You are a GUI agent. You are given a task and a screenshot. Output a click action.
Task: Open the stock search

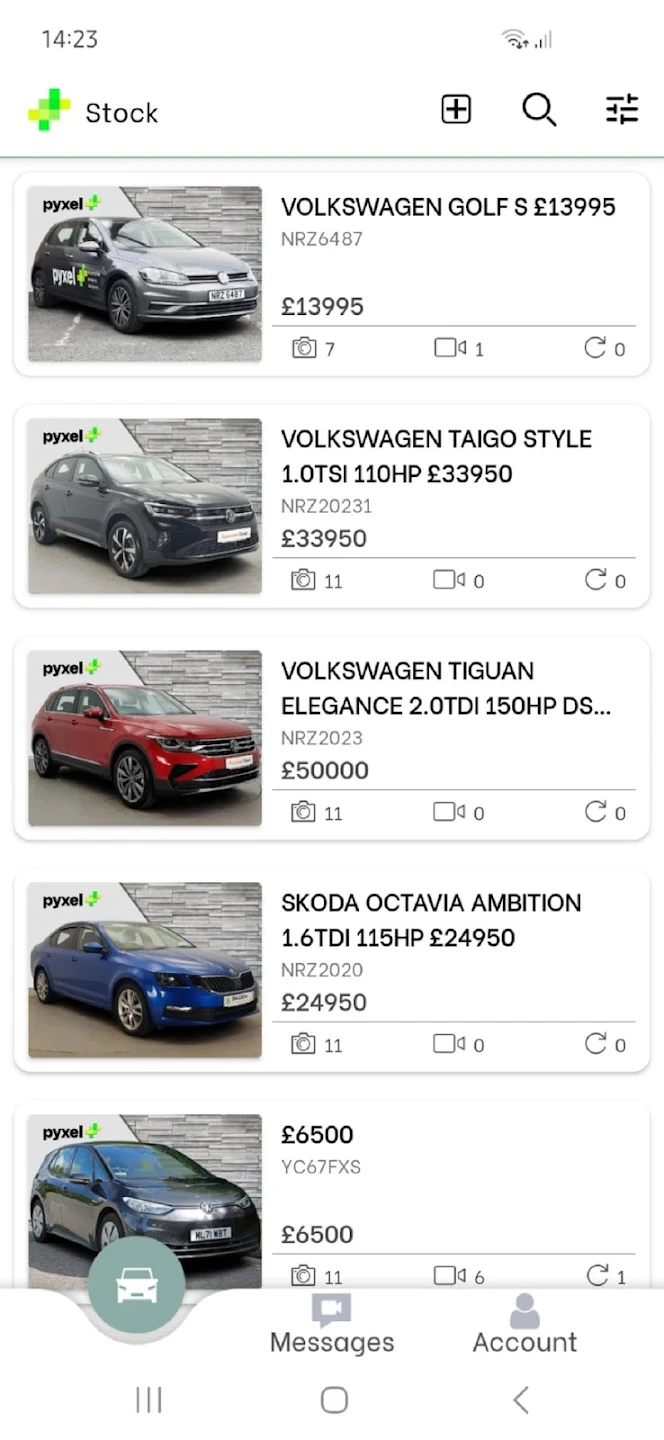coord(539,110)
